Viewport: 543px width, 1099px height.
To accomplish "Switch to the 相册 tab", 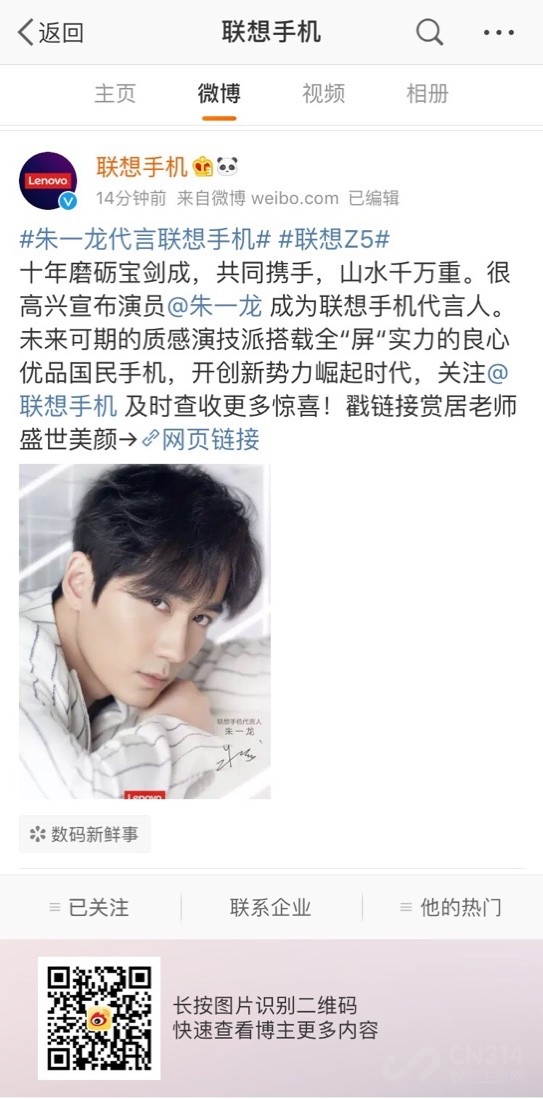I will coord(427,94).
